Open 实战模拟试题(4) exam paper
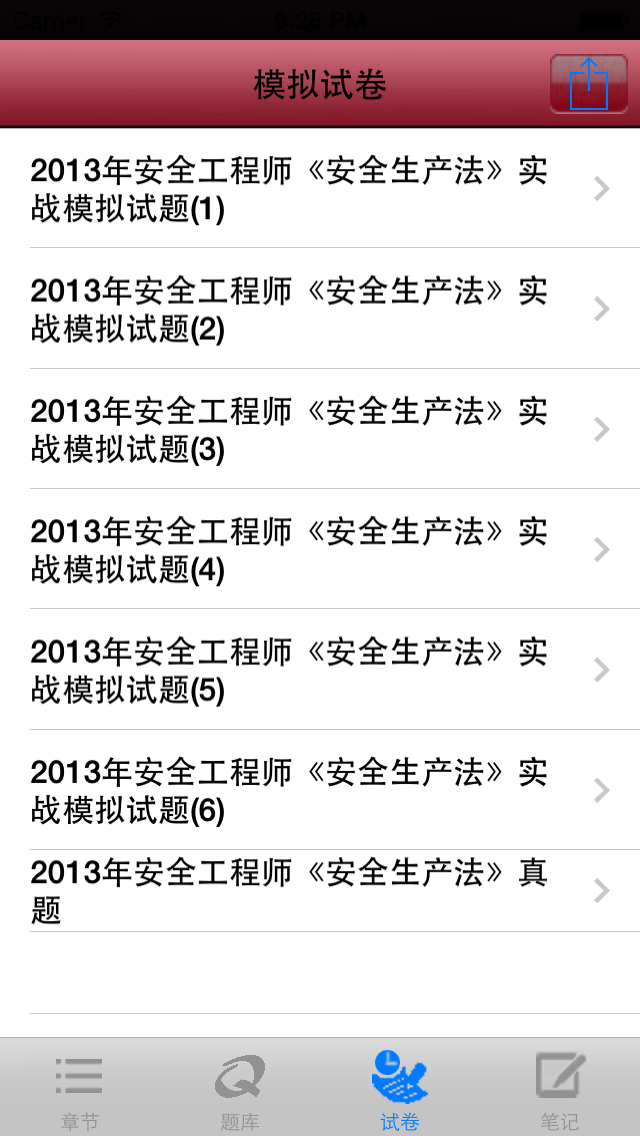The width and height of the screenshot is (640, 1136). coord(320,549)
